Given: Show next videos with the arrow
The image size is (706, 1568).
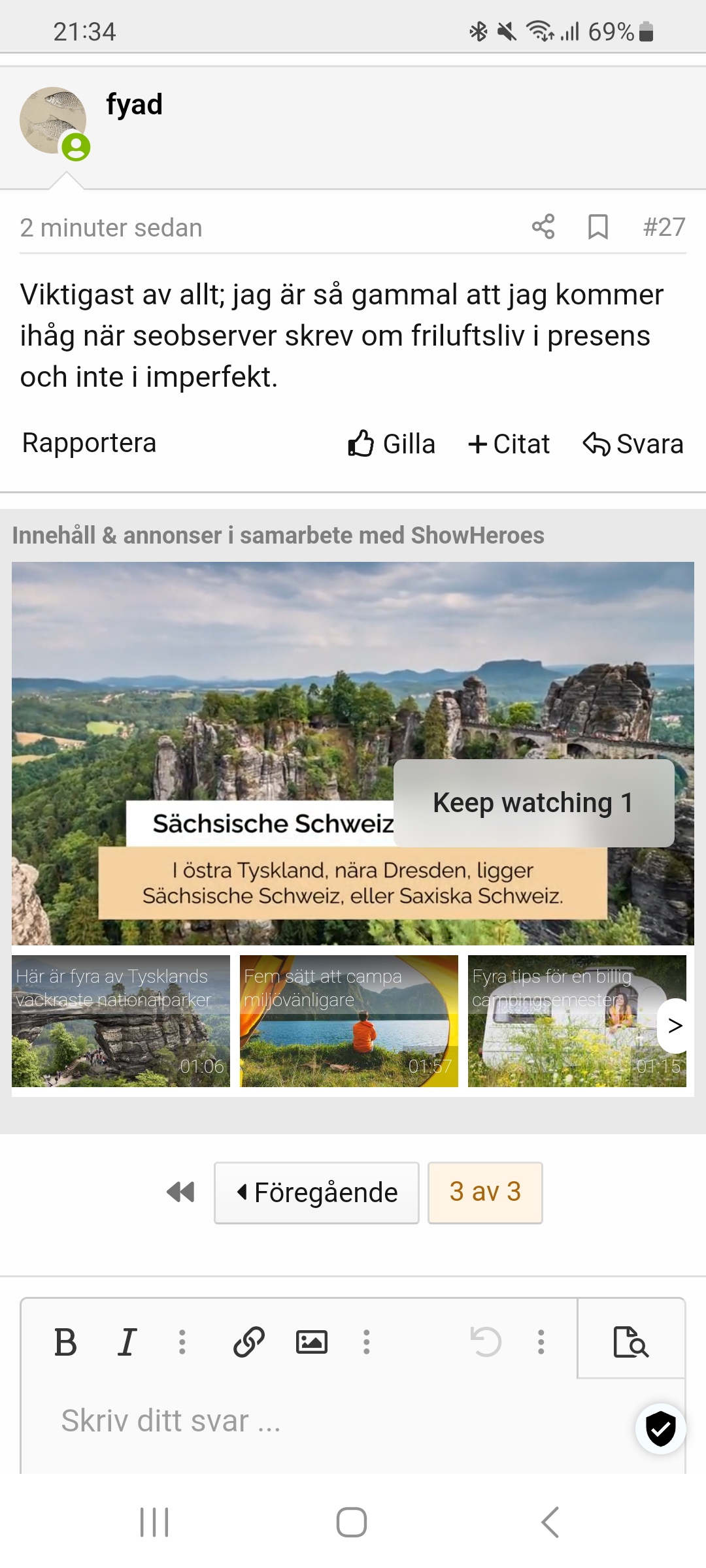Looking at the screenshot, I should (675, 1026).
